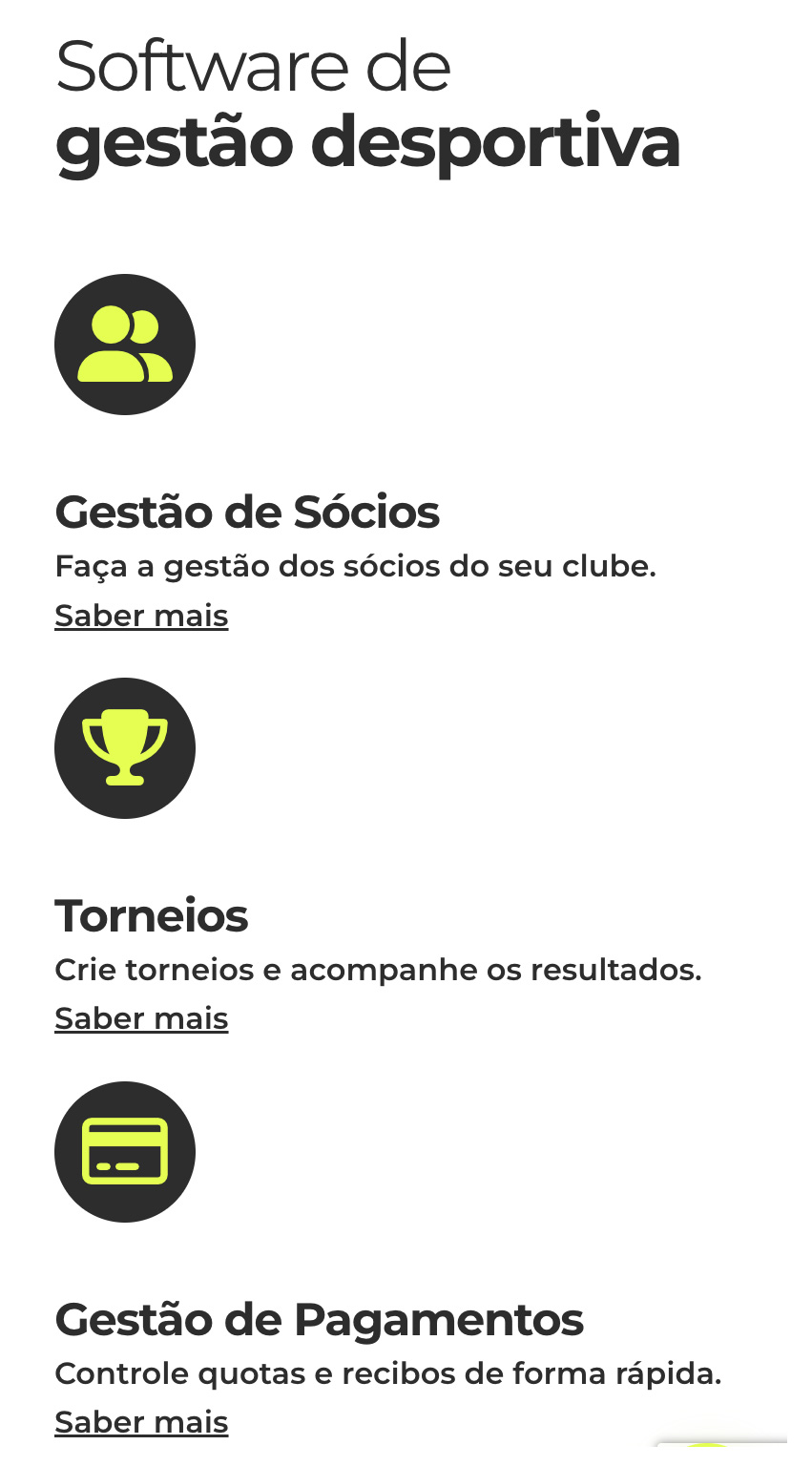Open Saber mais under Torneios
Viewport: 812px width, 1466px height.
141,1018
